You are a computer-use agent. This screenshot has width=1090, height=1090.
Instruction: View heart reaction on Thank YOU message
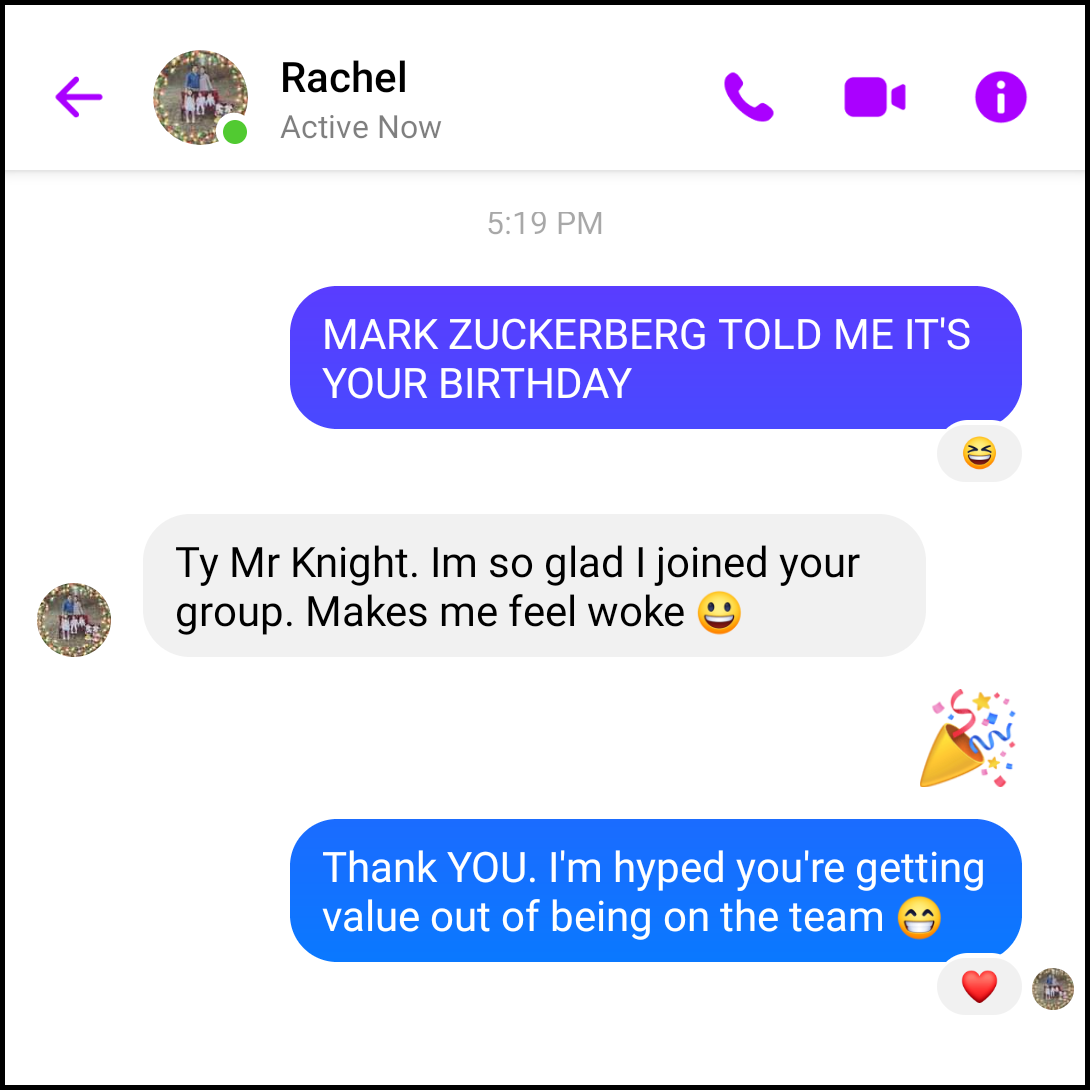979,988
